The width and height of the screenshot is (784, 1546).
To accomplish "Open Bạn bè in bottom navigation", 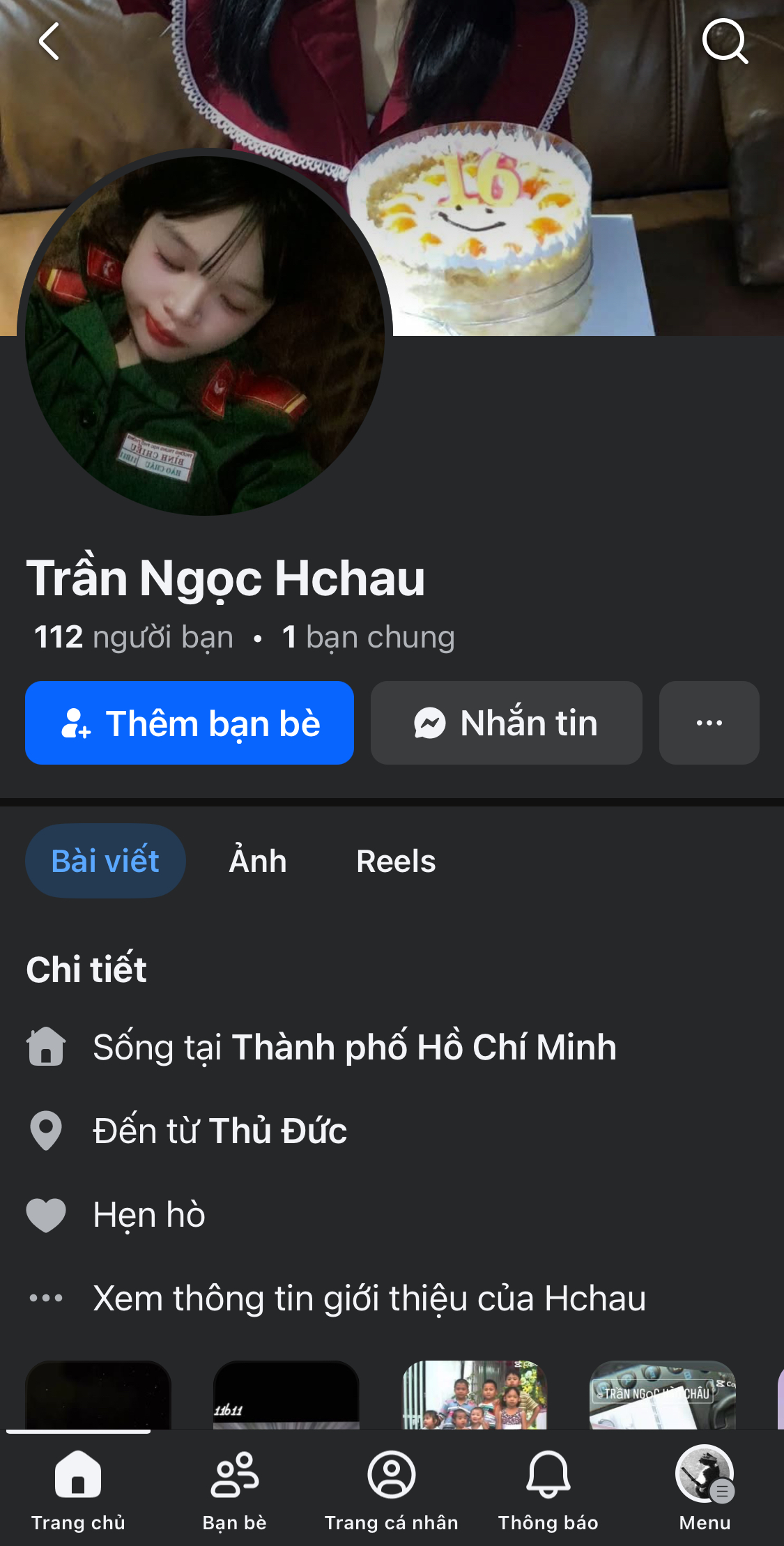I will (235, 1488).
